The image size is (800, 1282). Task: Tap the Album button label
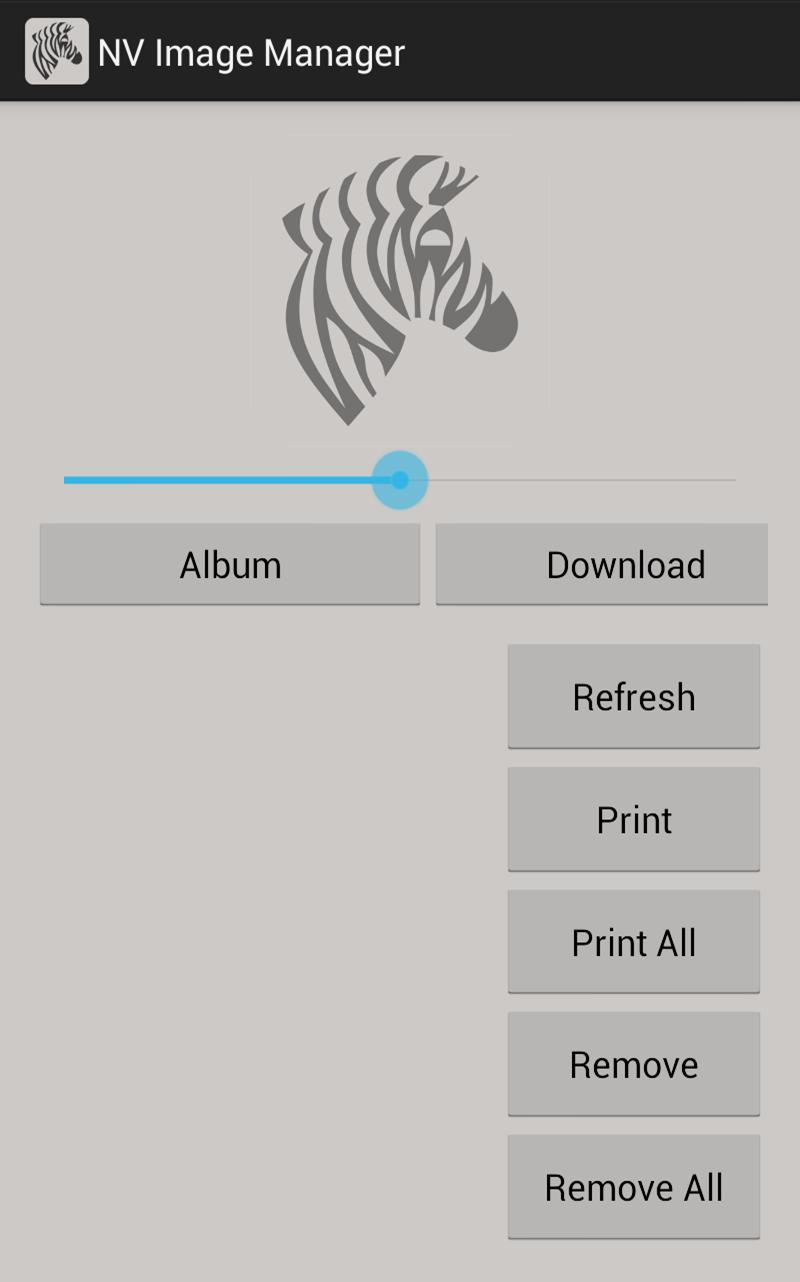tap(229, 564)
